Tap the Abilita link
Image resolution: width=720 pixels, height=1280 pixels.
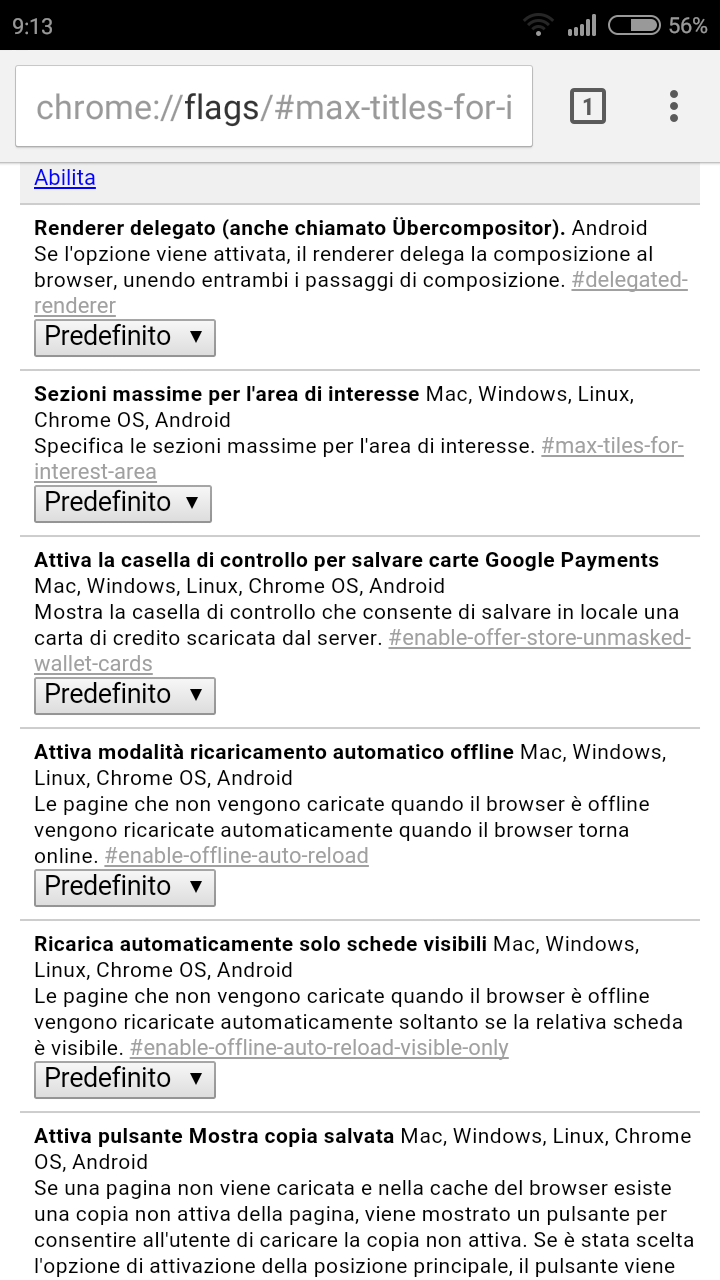65,178
